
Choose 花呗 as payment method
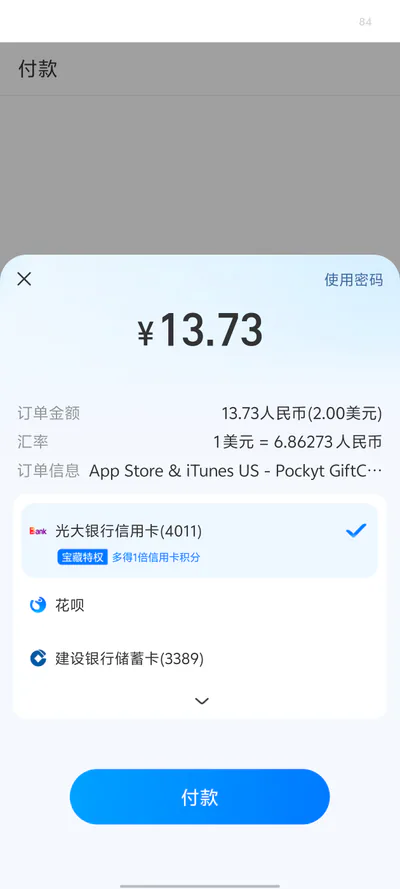pos(199,606)
